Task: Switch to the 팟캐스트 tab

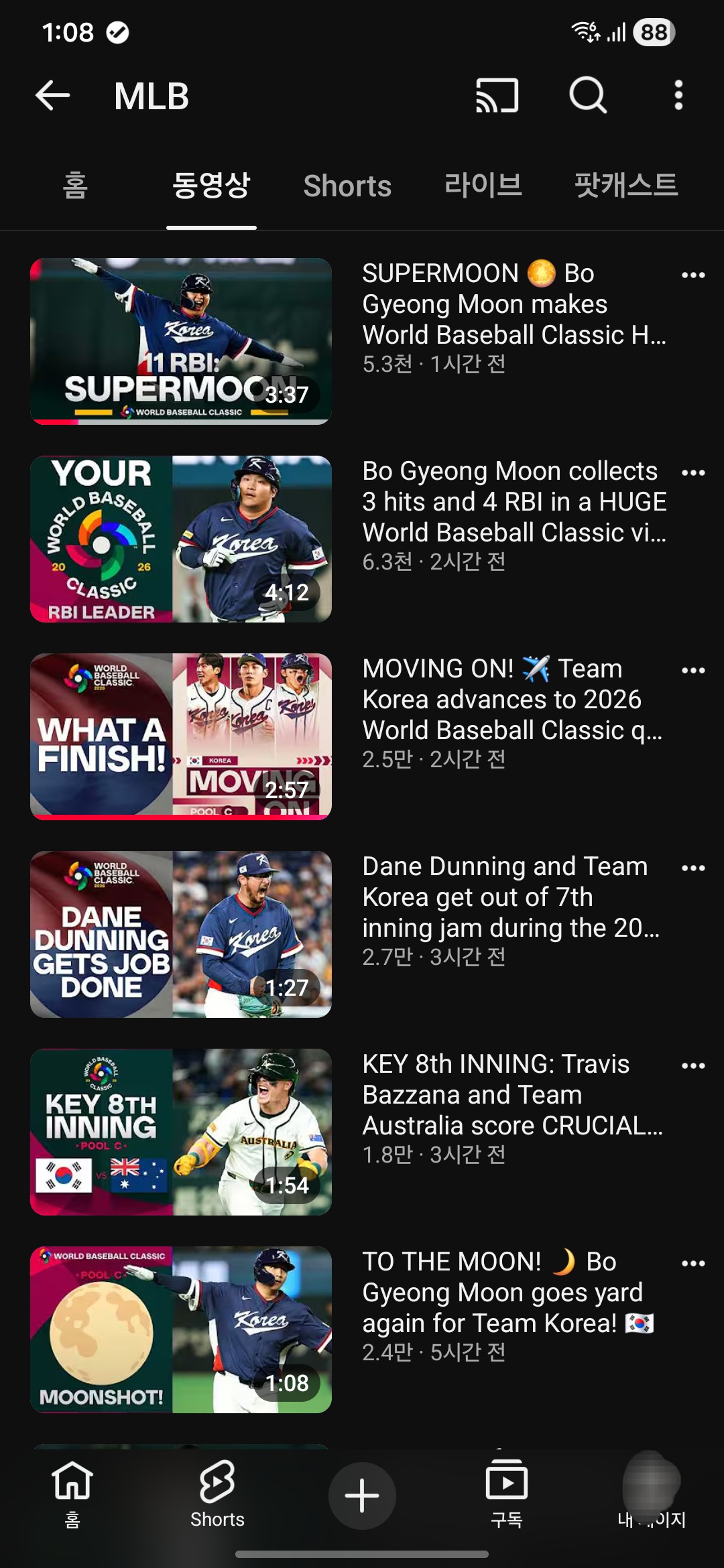Action: click(625, 186)
